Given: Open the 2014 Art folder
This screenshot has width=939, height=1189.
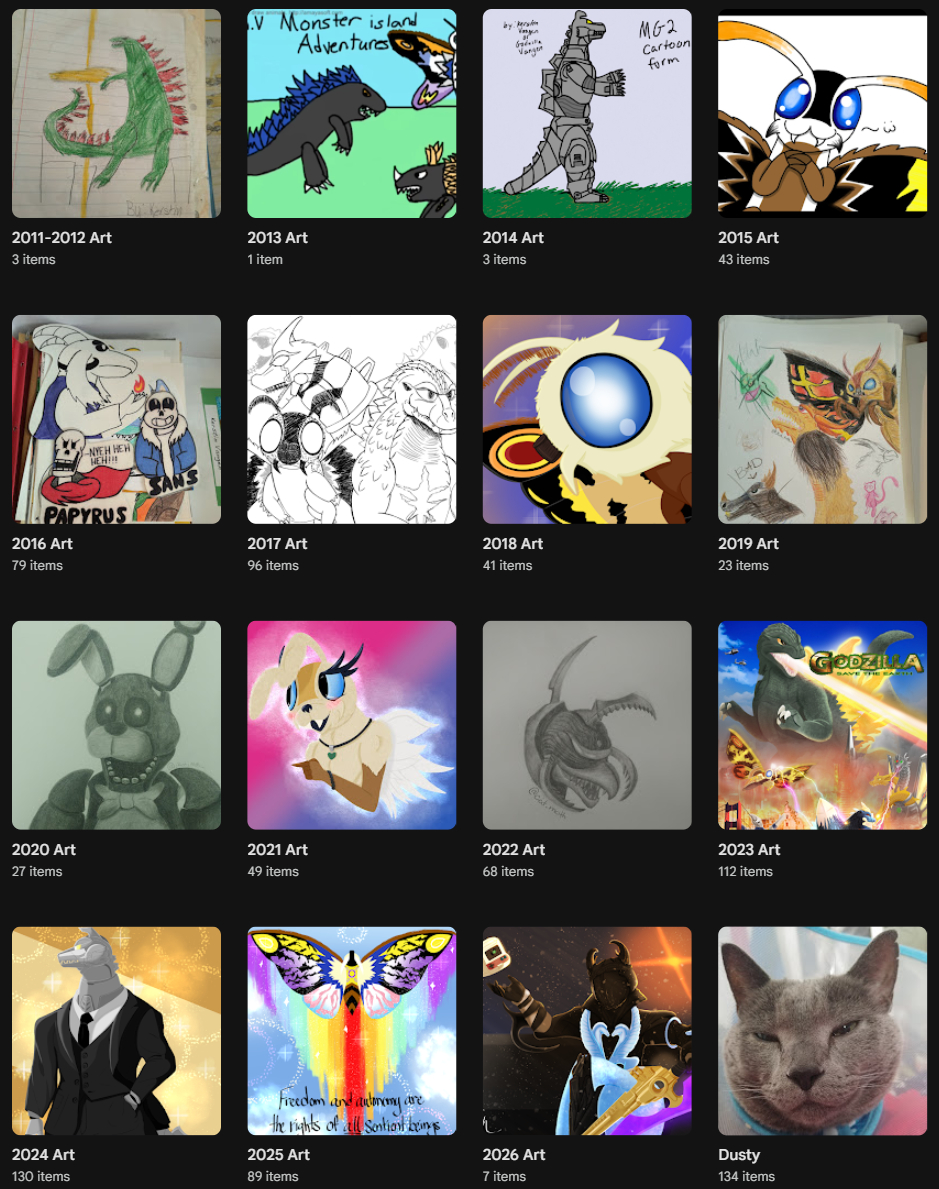Looking at the screenshot, I should [x=587, y=113].
